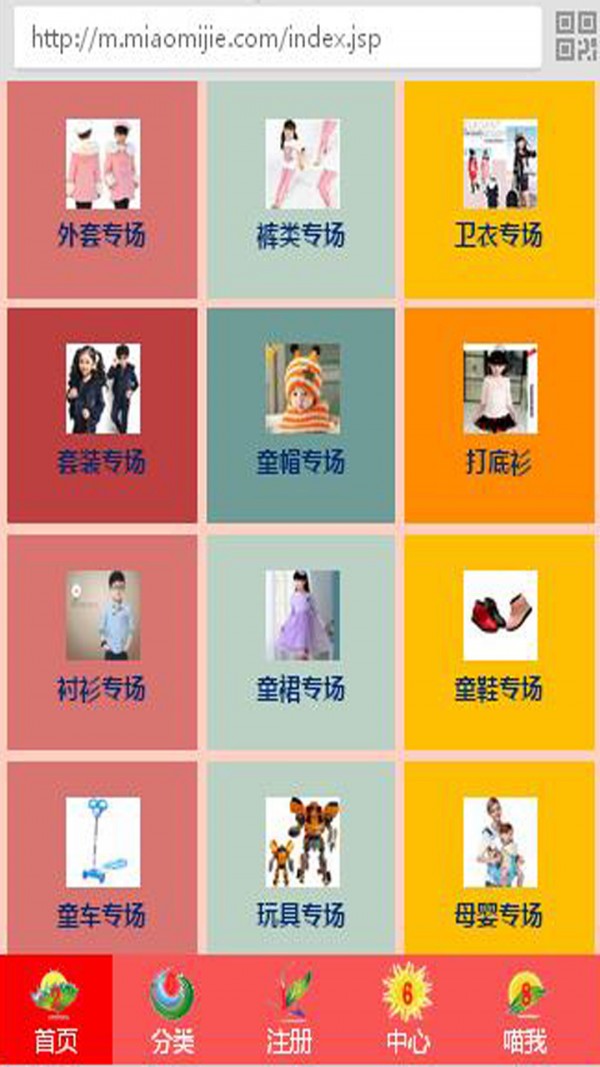Open the 注册 tab
The height and width of the screenshot is (1067, 600).
290,1010
